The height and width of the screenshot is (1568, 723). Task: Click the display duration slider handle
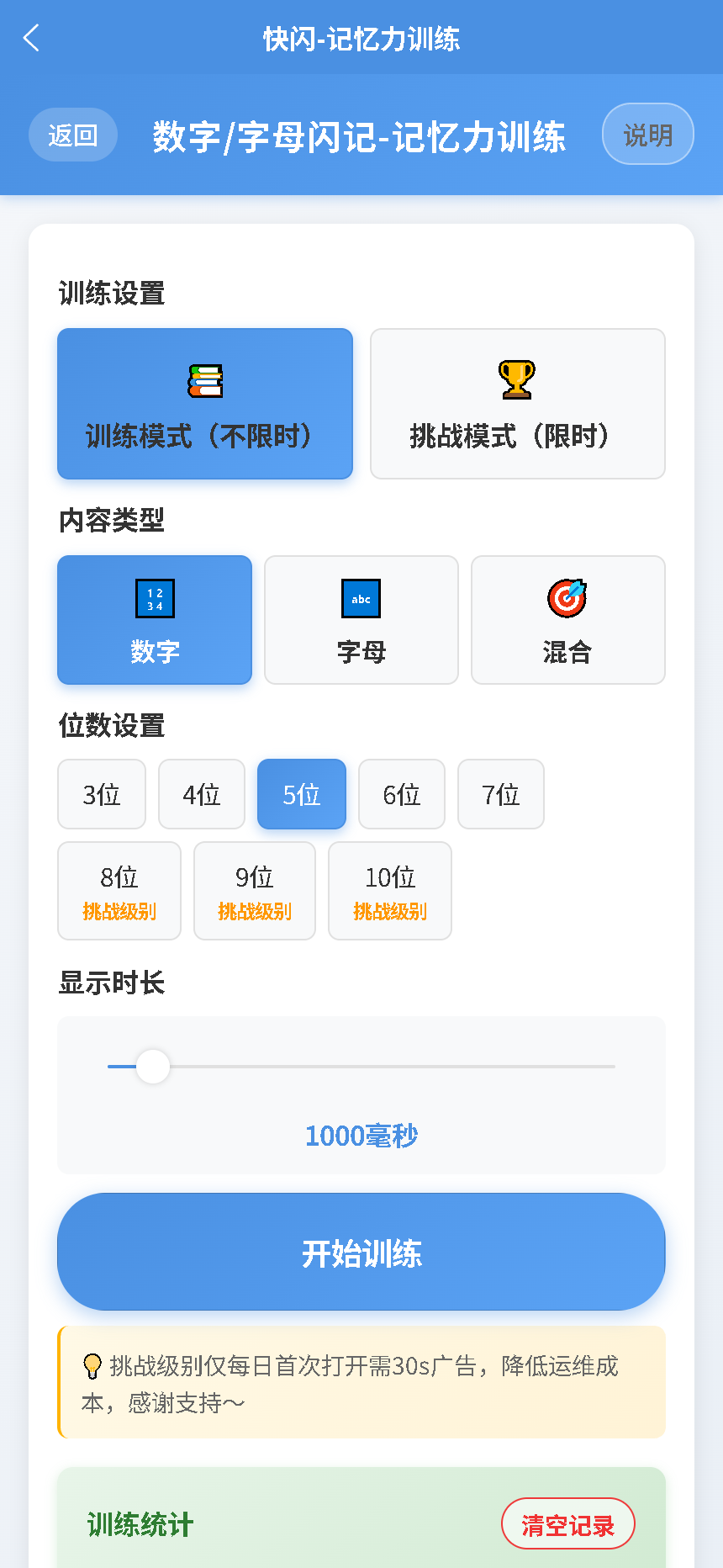[x=153, y=1066]
